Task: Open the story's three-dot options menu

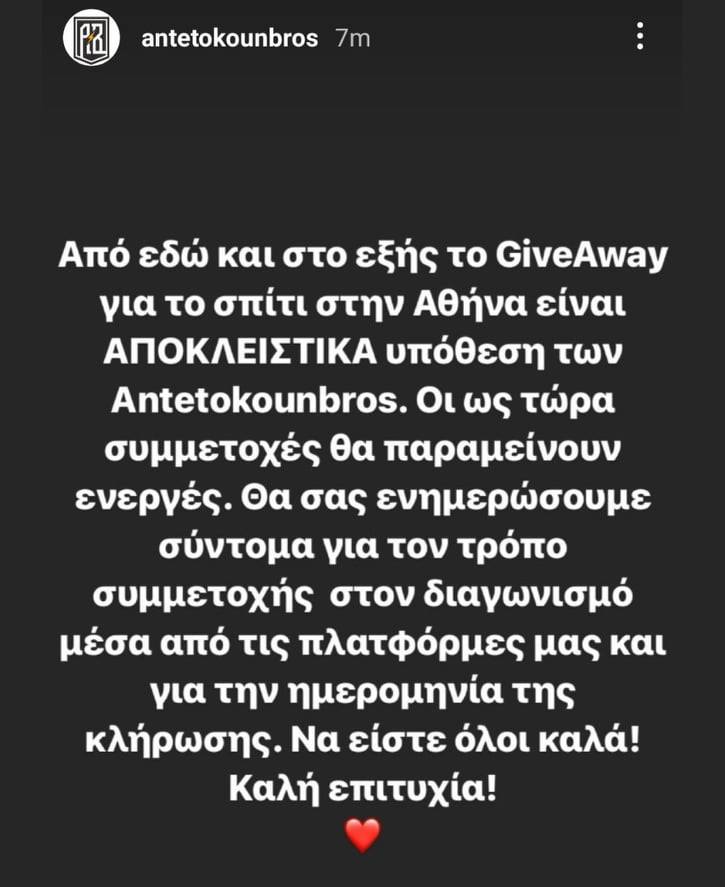Action: pos(640,38)
